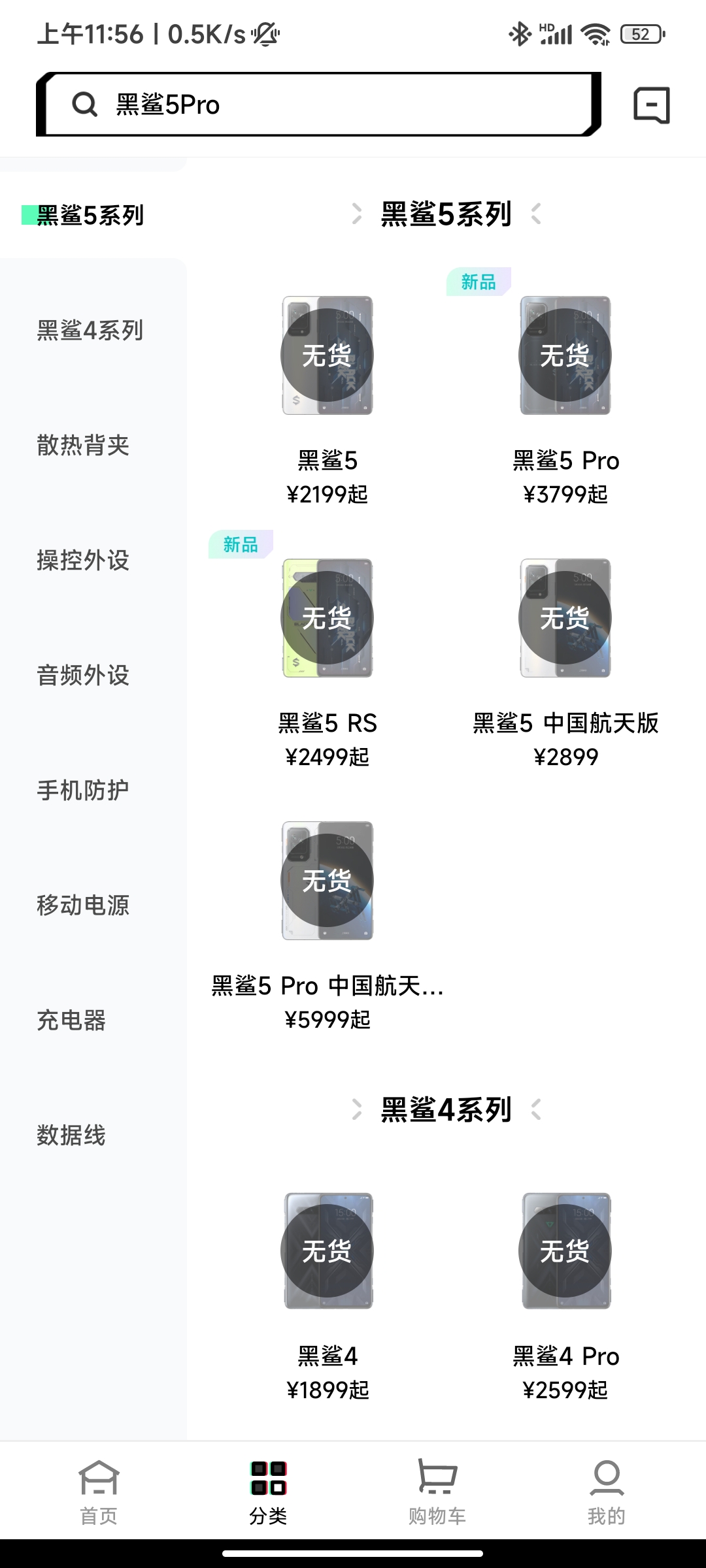Open 黑鲨4 product ¥1899起

click(x=328, y=1287)
